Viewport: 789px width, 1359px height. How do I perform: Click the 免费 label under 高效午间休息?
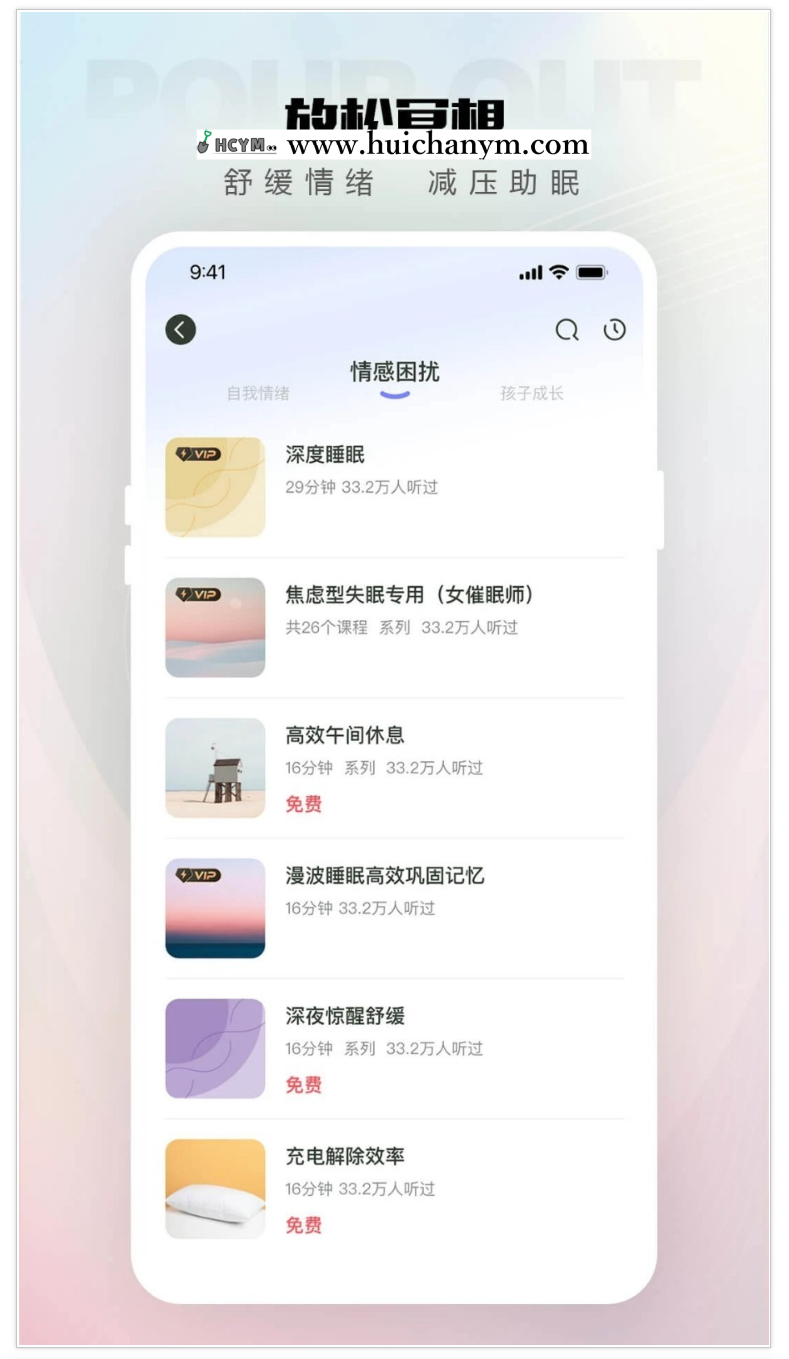tap(303, 805)
